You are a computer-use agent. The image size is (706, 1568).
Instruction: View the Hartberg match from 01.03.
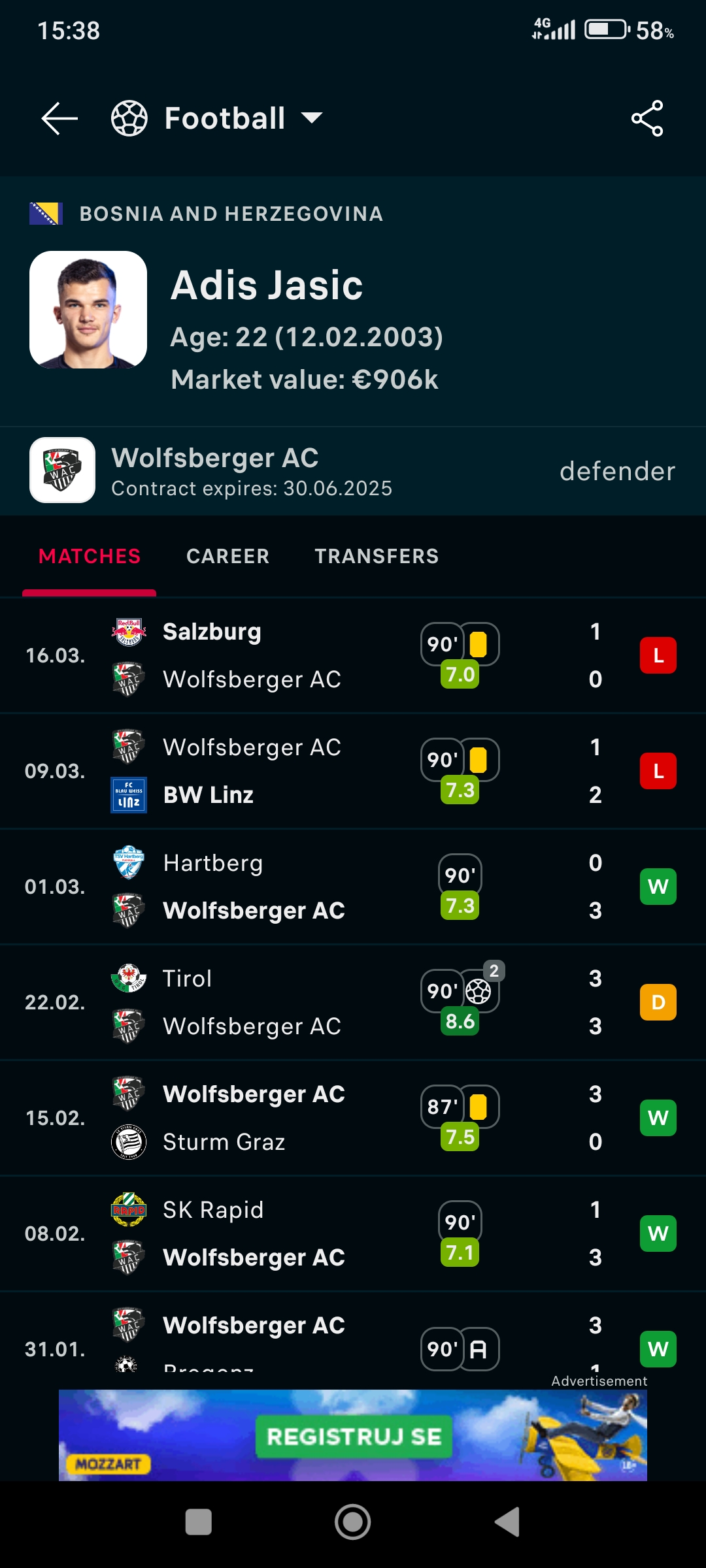click(353, 887)
